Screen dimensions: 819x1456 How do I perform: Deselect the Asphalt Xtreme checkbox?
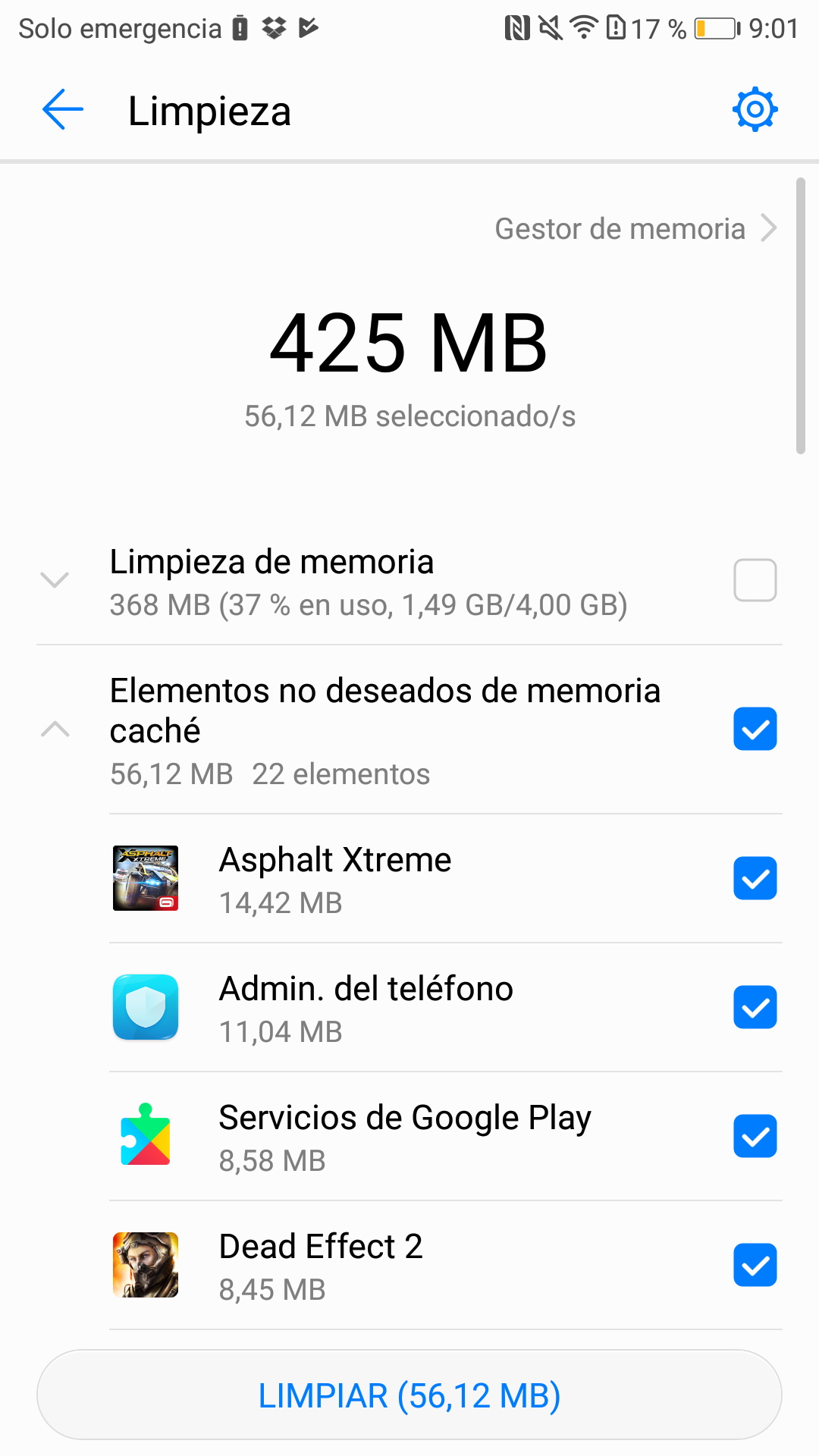click(755, 878)
